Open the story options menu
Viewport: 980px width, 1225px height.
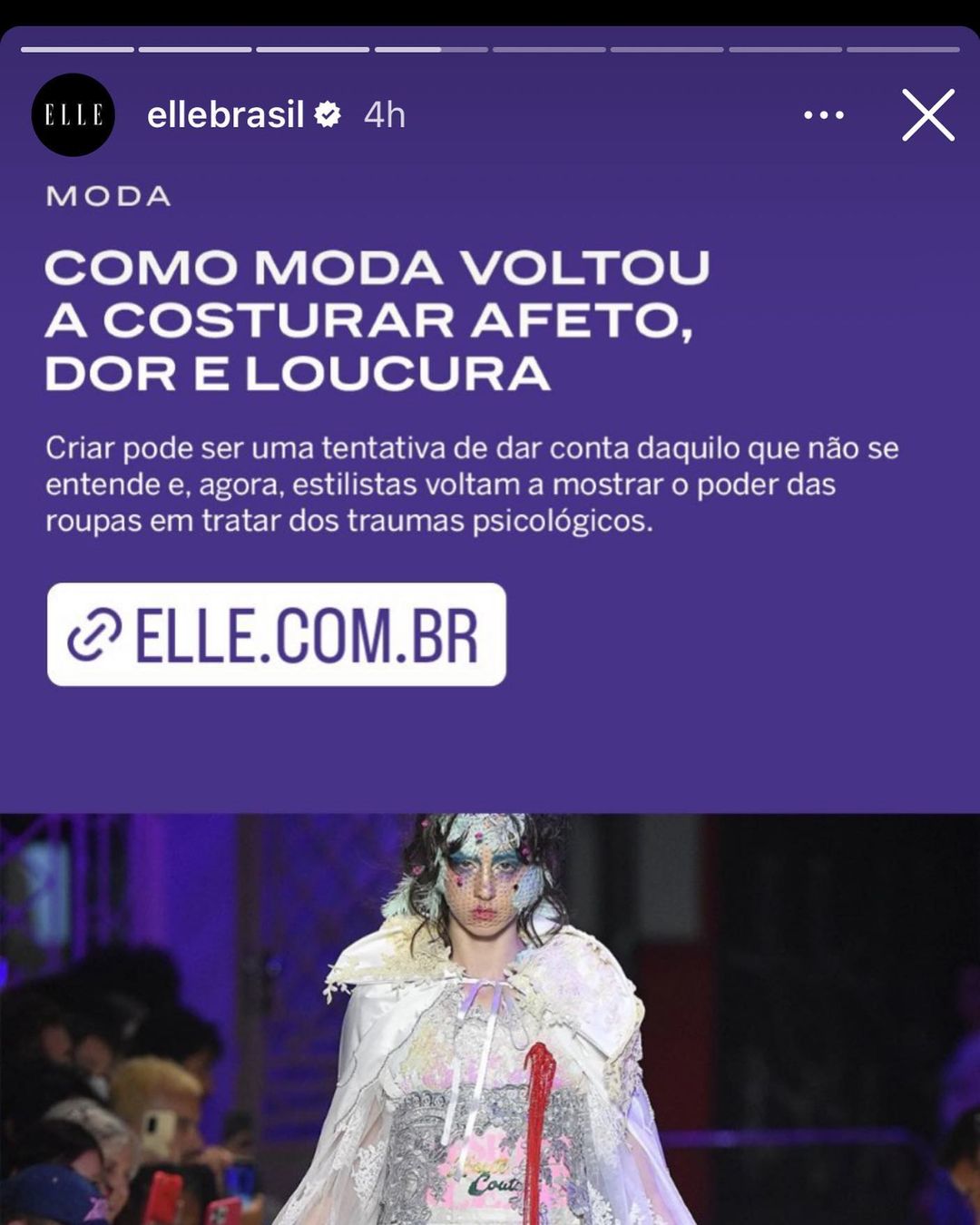[x=823, y=115]
